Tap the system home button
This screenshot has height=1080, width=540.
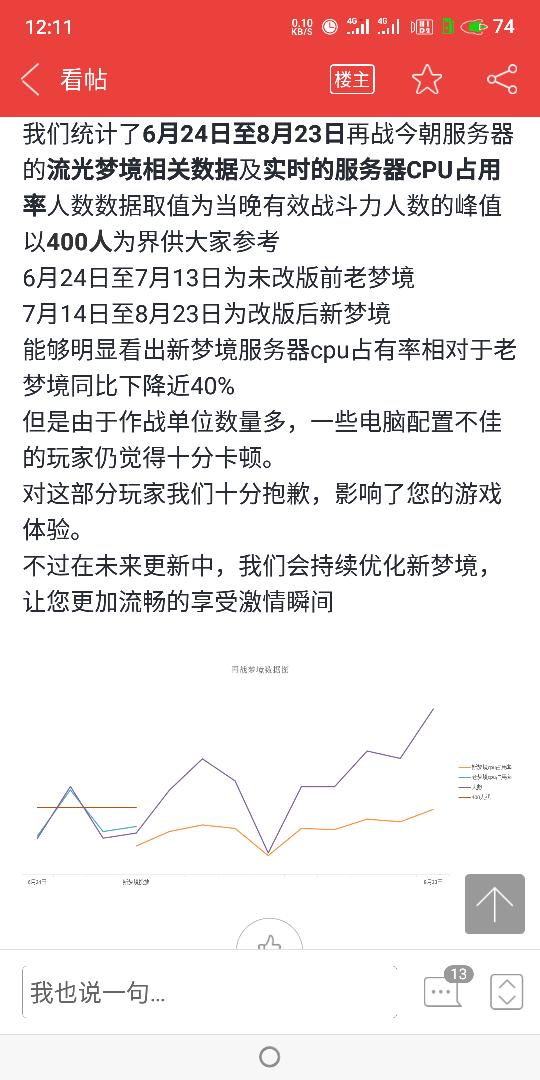269,1057
